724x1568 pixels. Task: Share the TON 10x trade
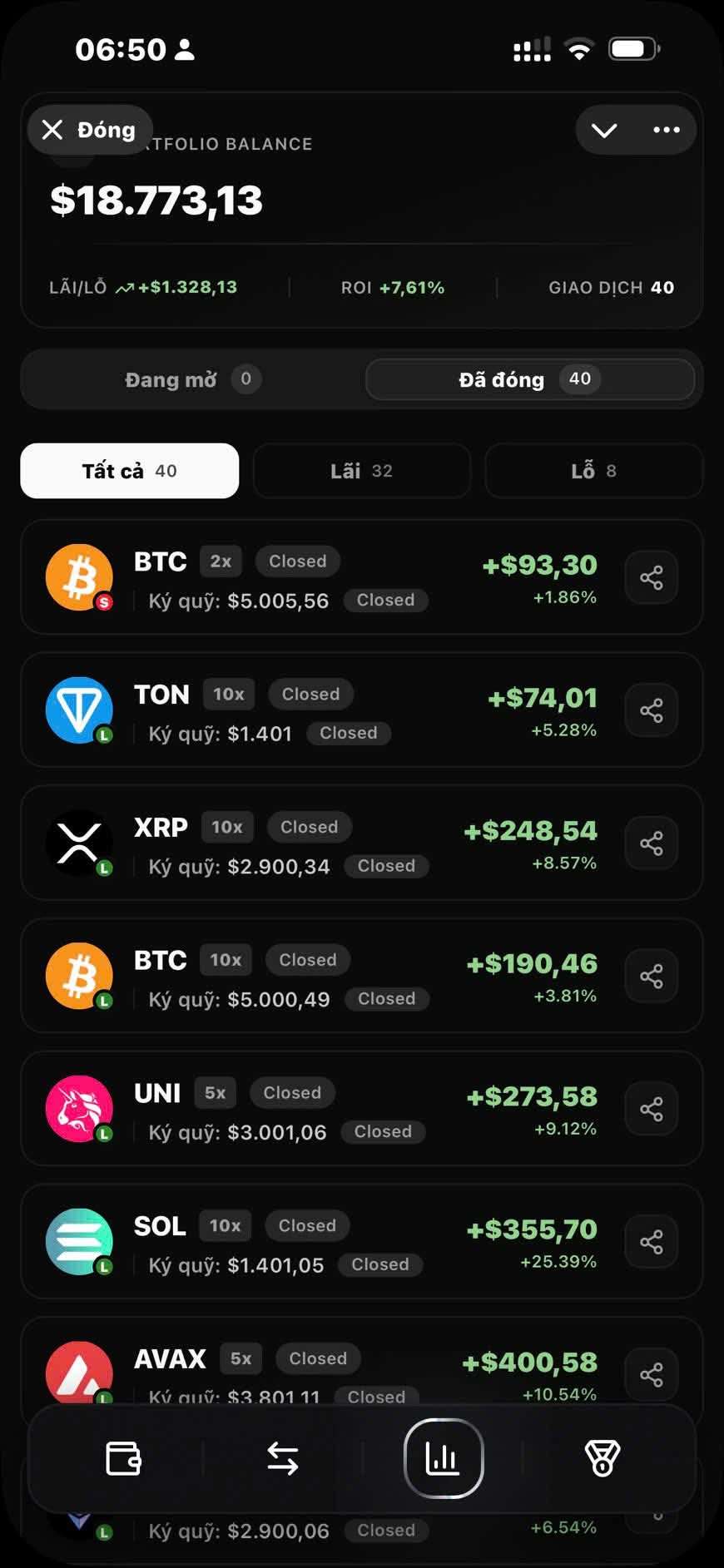click(652, 710)
